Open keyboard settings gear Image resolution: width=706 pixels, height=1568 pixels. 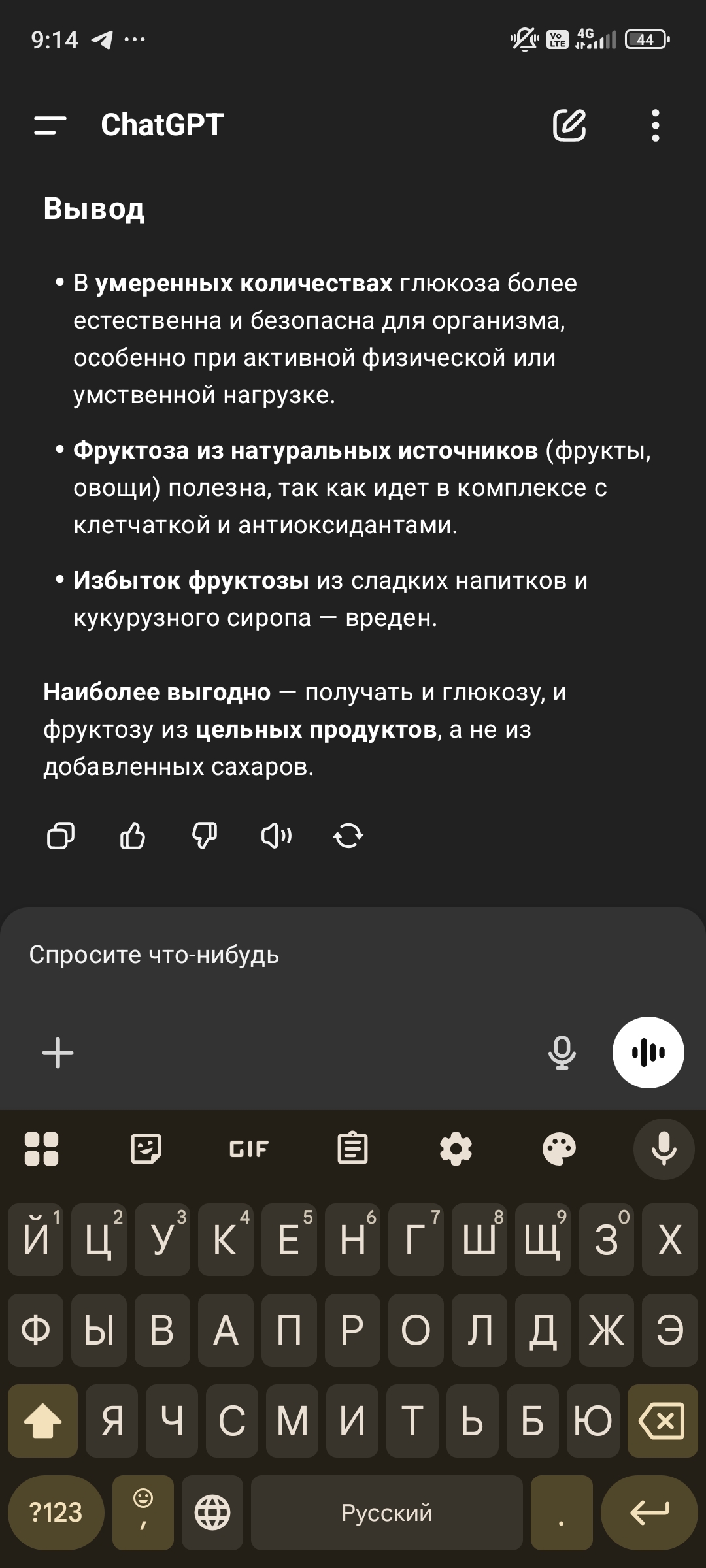456,1149
